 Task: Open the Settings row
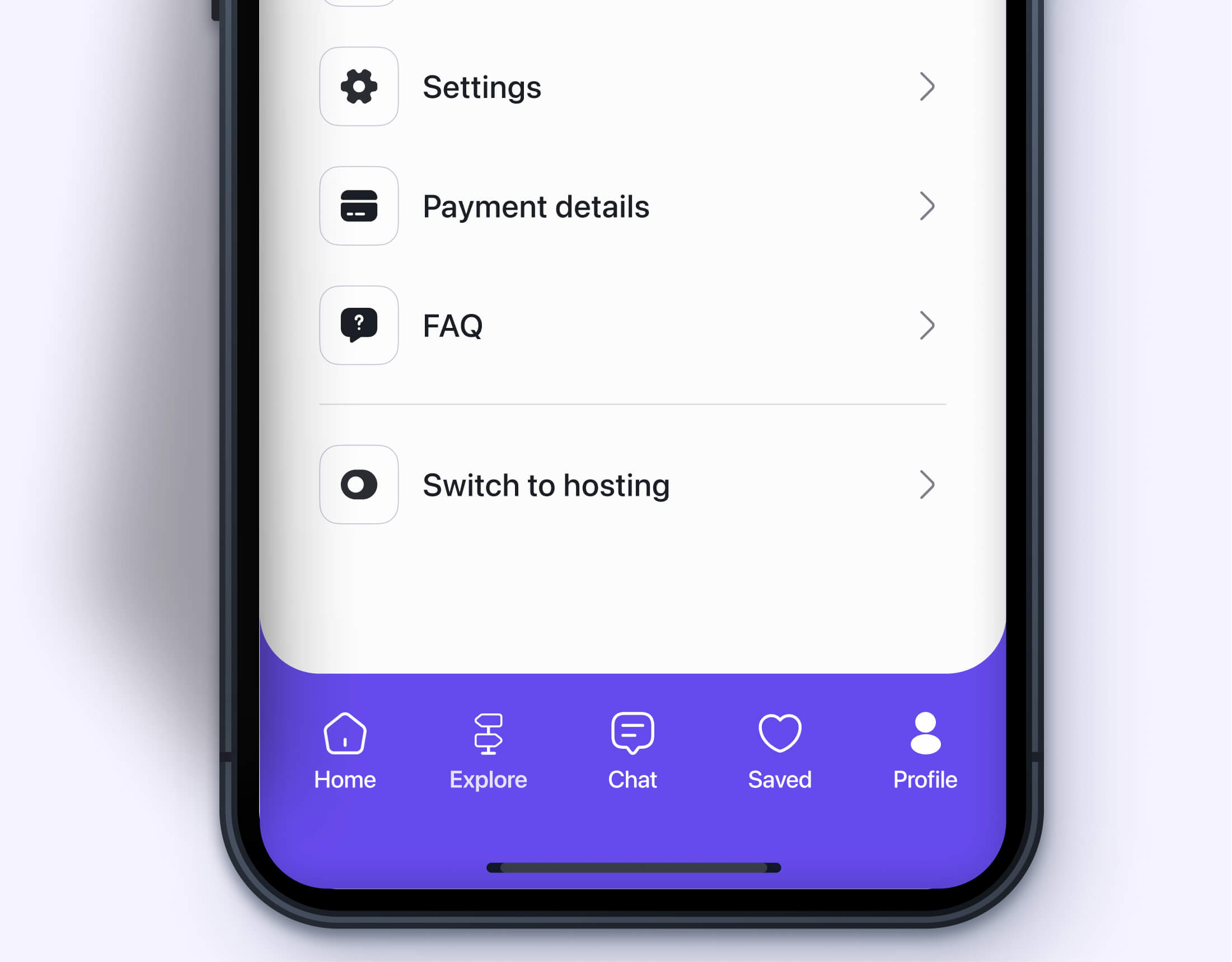tap(626, 87)
